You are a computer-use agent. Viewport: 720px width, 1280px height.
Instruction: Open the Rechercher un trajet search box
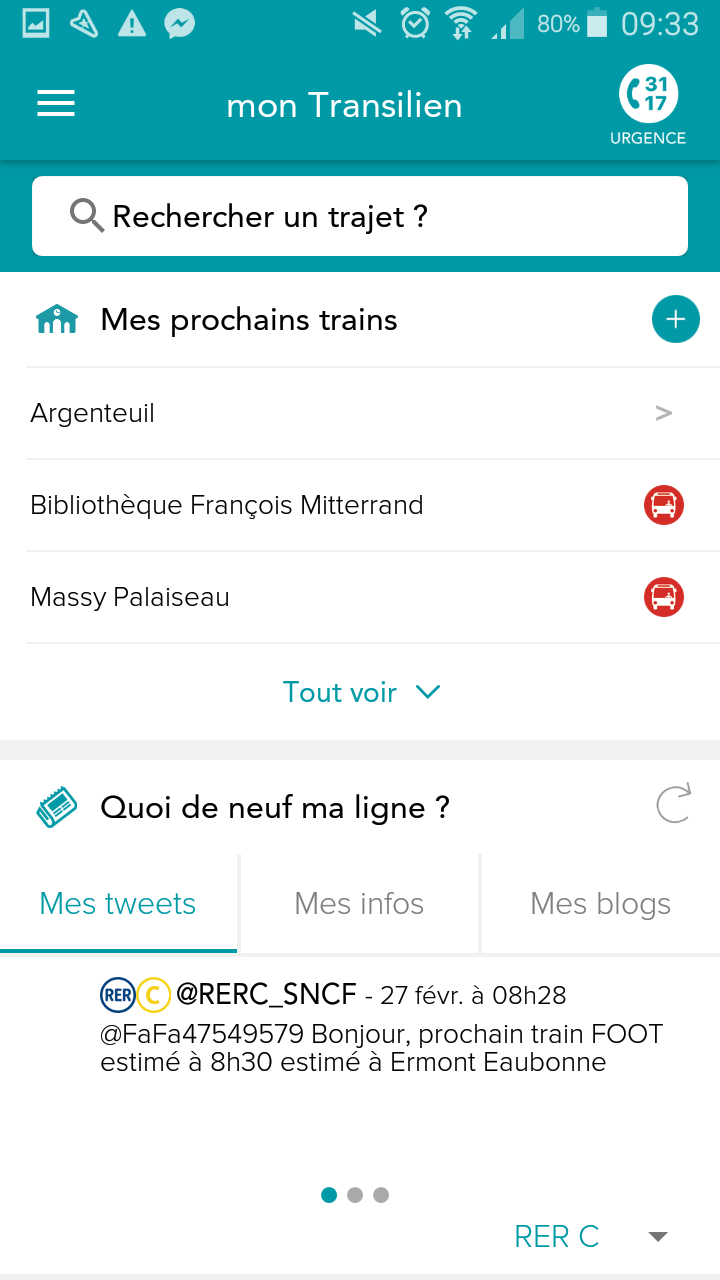(x=360, y=216)
